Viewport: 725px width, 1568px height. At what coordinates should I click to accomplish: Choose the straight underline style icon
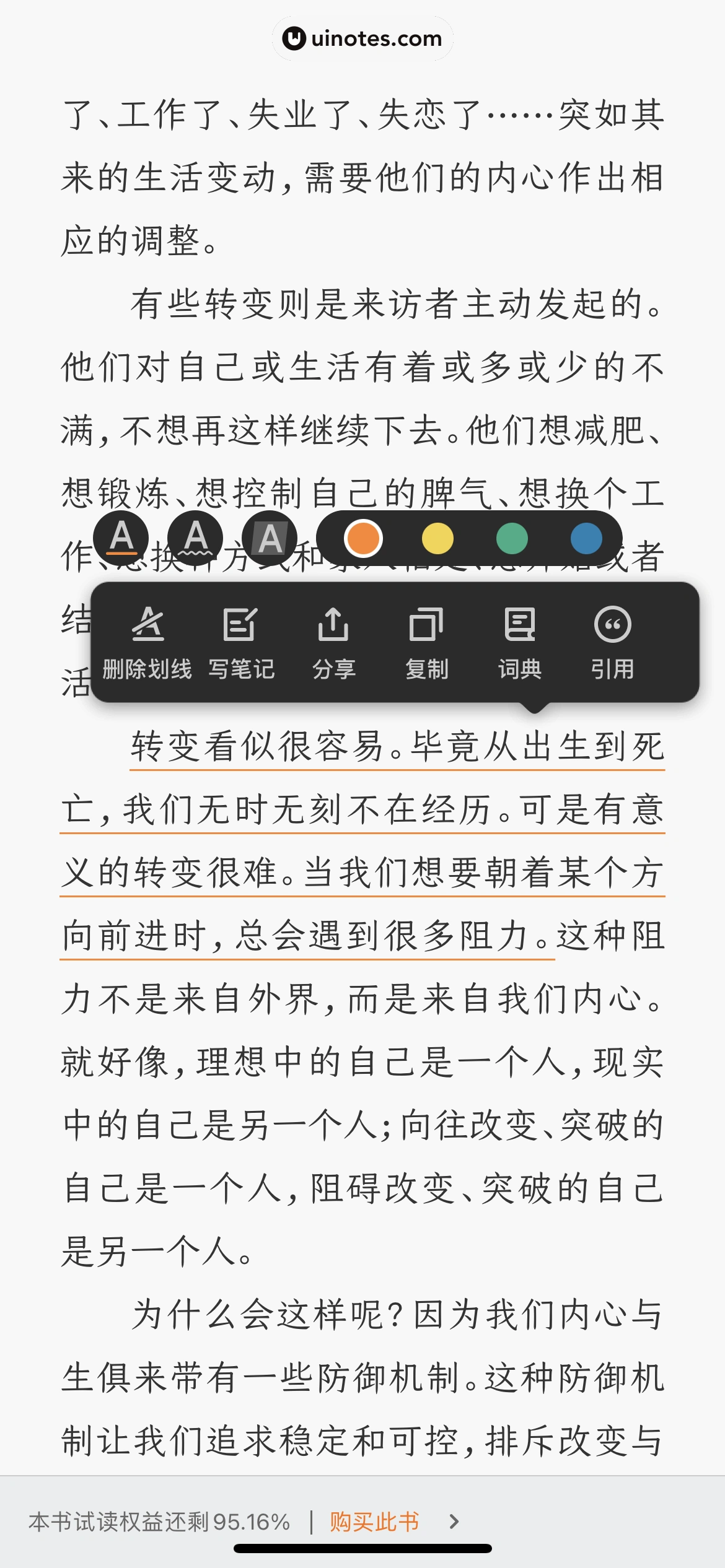click(x=123, y=538)
